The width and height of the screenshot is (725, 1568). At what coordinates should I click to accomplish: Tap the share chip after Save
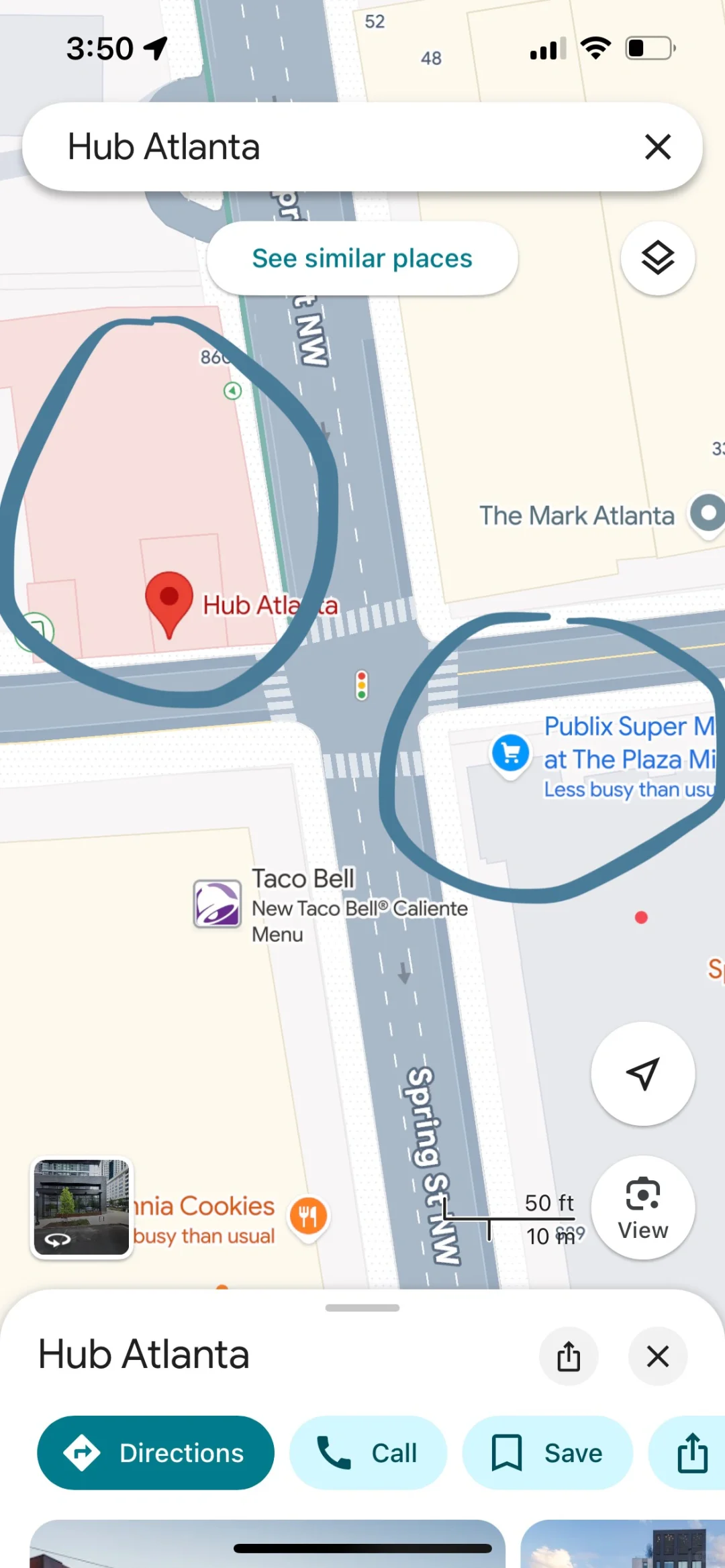tap(691, 1453)
